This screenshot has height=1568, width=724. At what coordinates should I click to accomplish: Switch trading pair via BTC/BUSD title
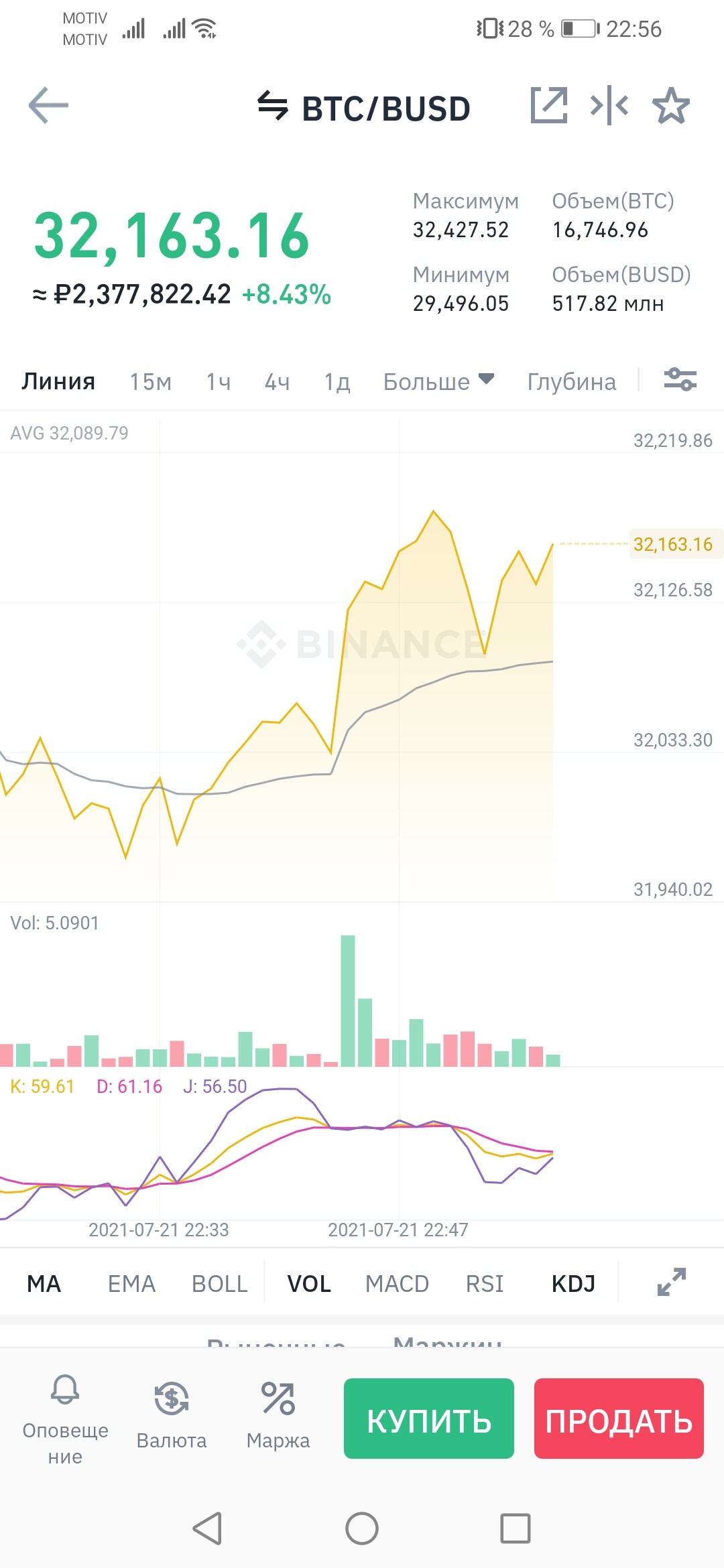click(365, 108)
